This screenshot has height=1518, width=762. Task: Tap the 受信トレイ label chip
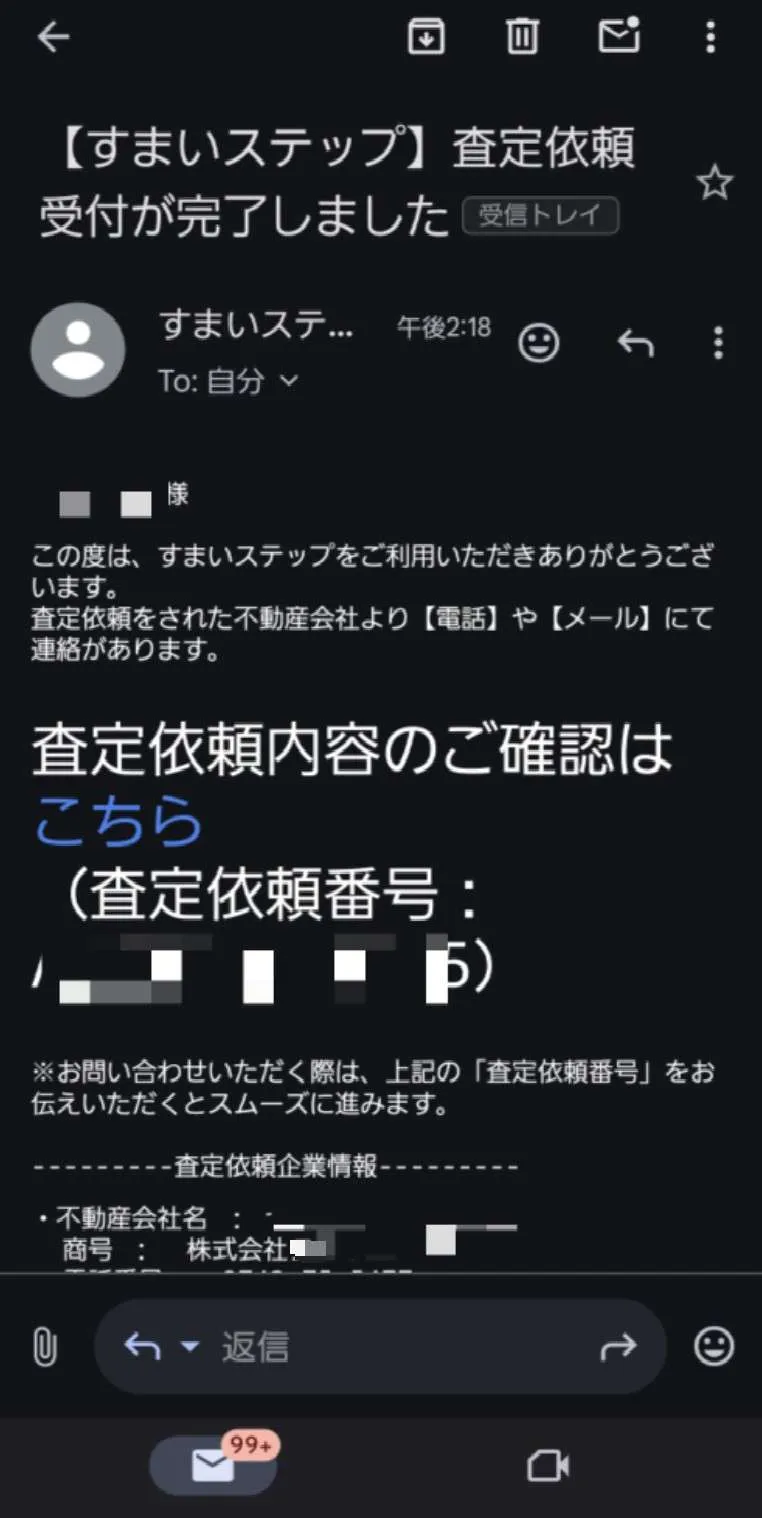coord(540,216)
